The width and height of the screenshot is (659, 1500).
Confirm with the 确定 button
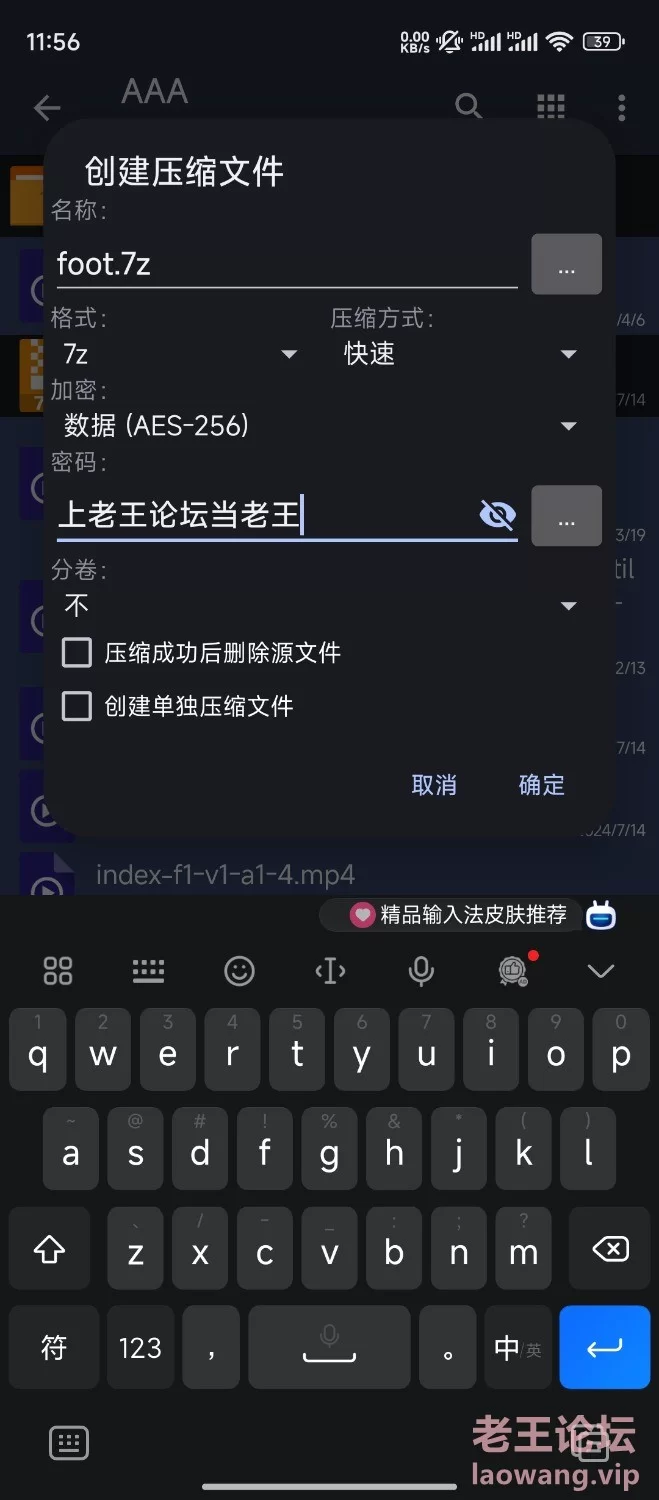542,785
